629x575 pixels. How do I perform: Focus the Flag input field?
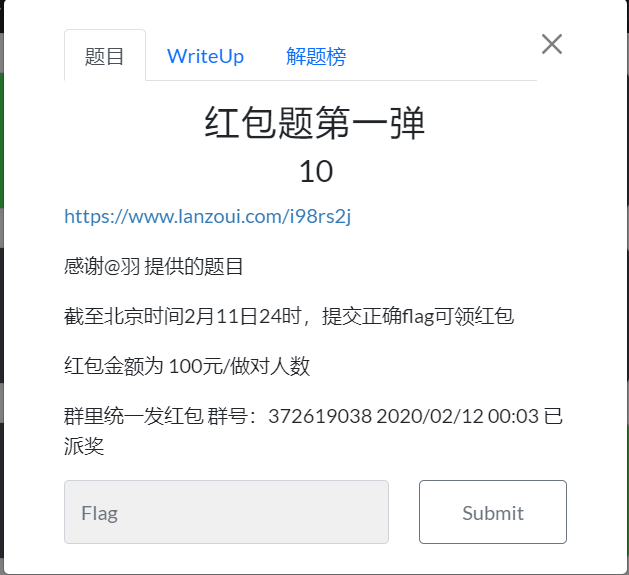tap(226, 512)
